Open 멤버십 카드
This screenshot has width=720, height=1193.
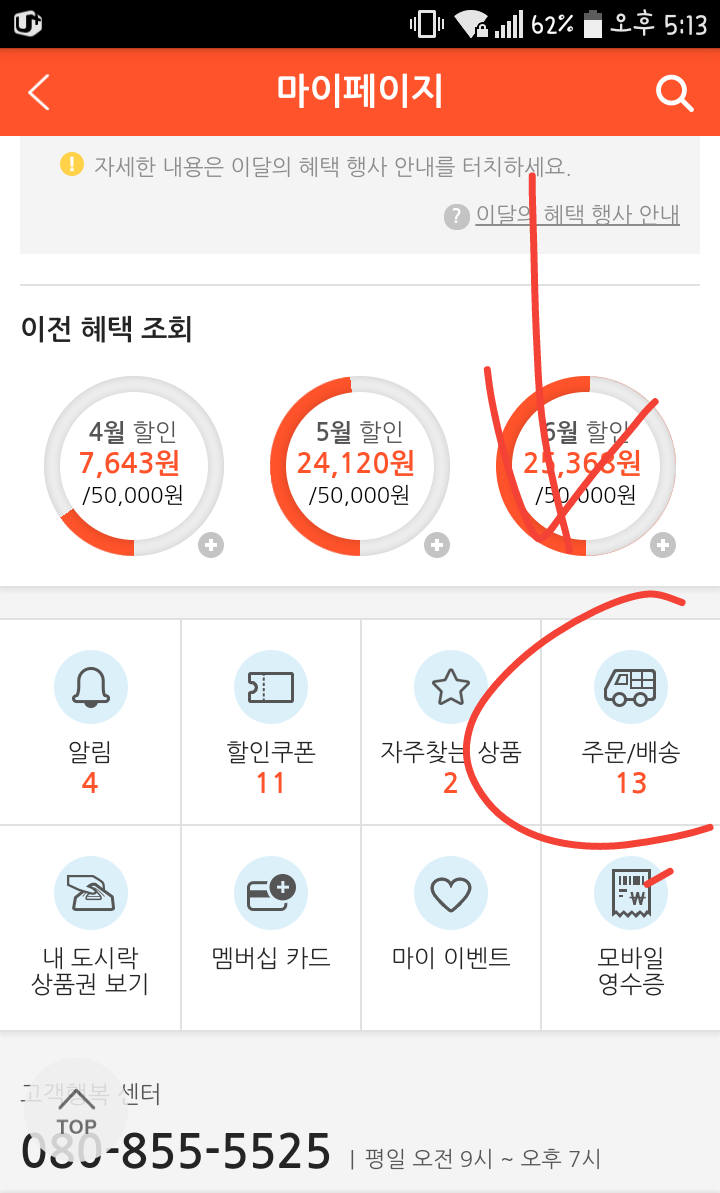coord(271,927)
